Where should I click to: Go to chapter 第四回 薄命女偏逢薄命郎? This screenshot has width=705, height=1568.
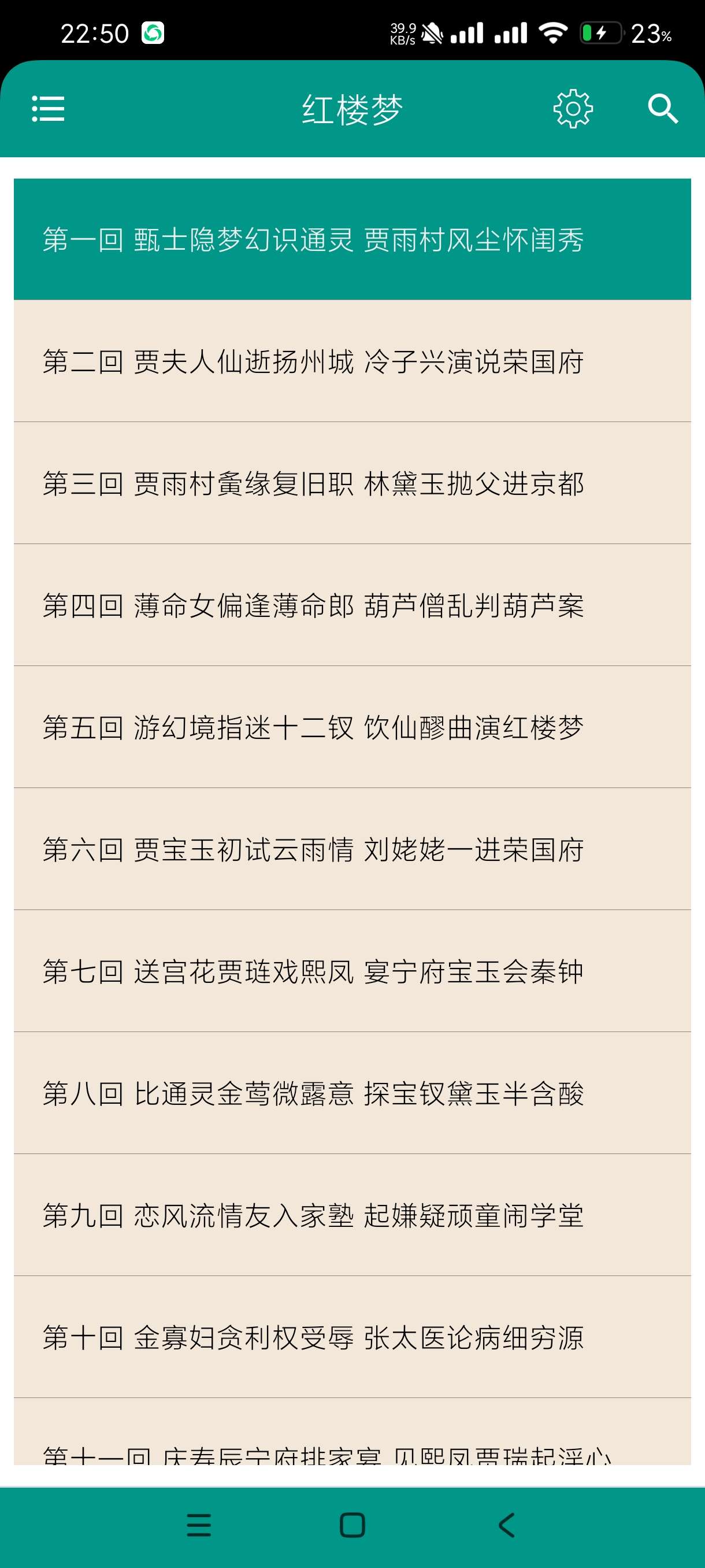352,605
